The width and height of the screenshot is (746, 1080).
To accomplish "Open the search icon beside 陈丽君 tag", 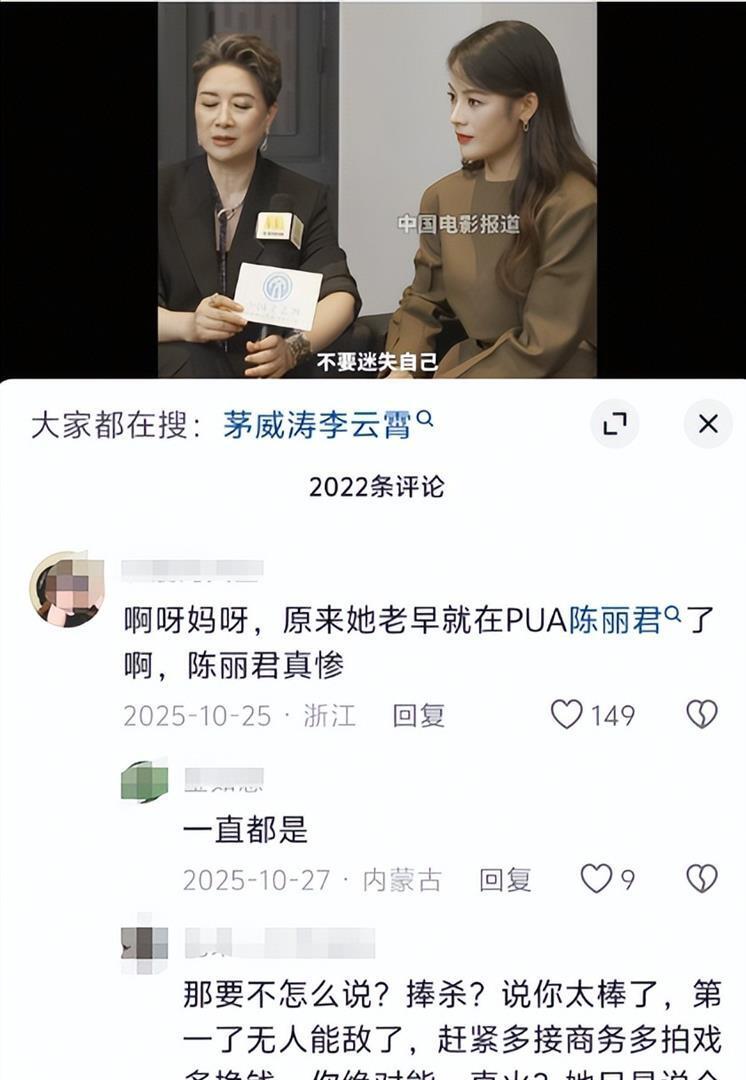I will [x=670, y=615].
